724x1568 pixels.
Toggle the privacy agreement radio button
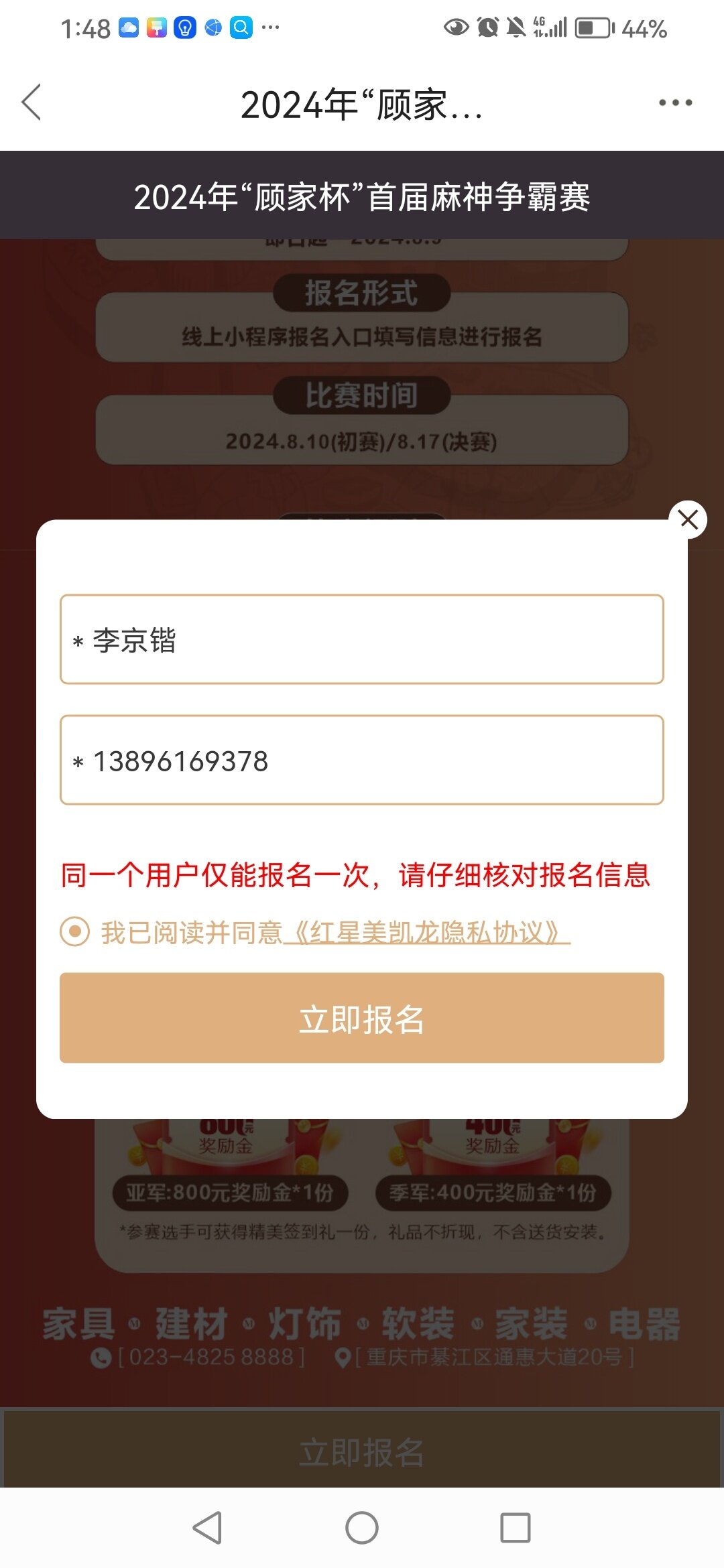74,931
